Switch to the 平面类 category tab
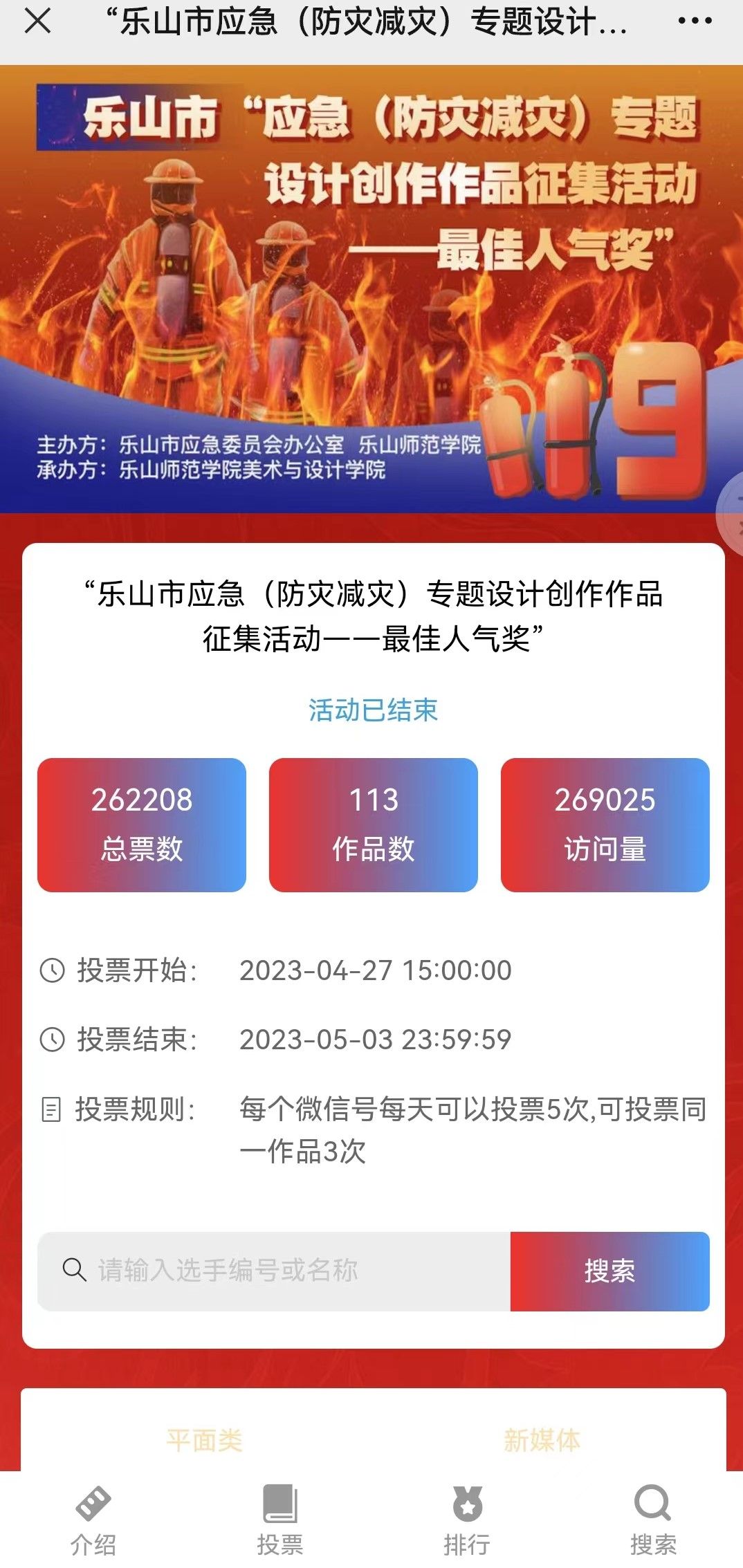The width and height of the screenshot is (743, 1568). click(204, 1440)
